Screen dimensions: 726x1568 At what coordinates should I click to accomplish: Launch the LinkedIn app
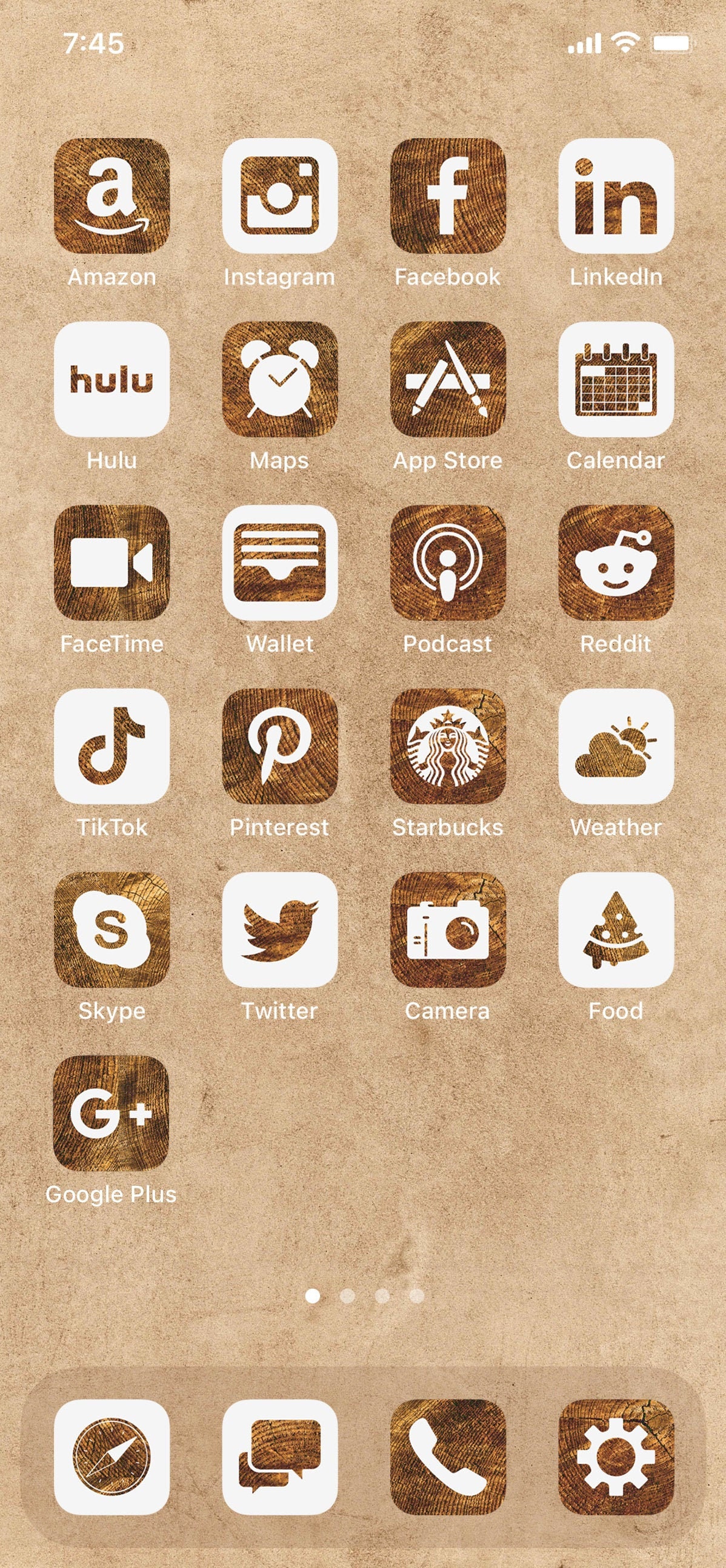616,196
